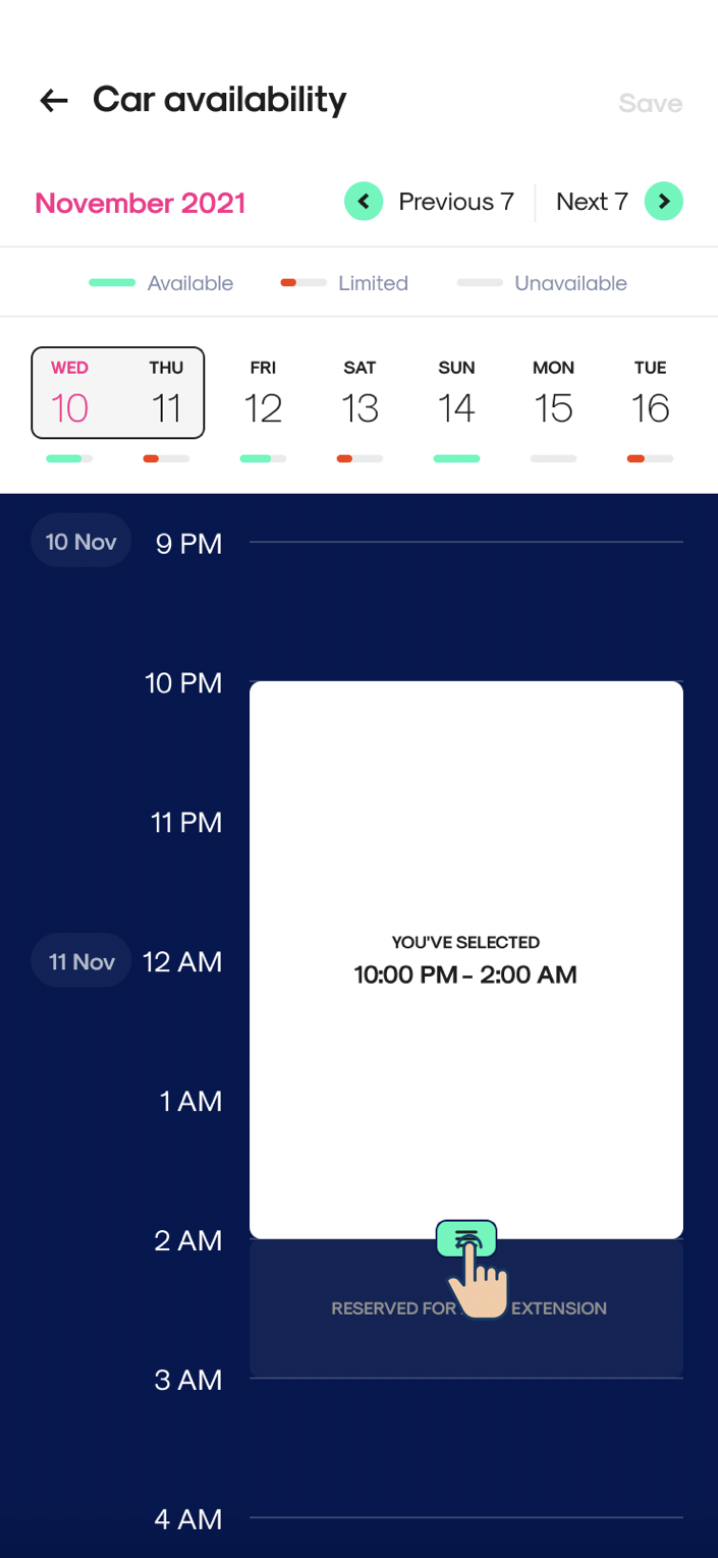This screenshot has width=718, height=1558.
Task: Tap the selected 10:00 PM – 2:00 AM block
Action: [x=466, y=960]
